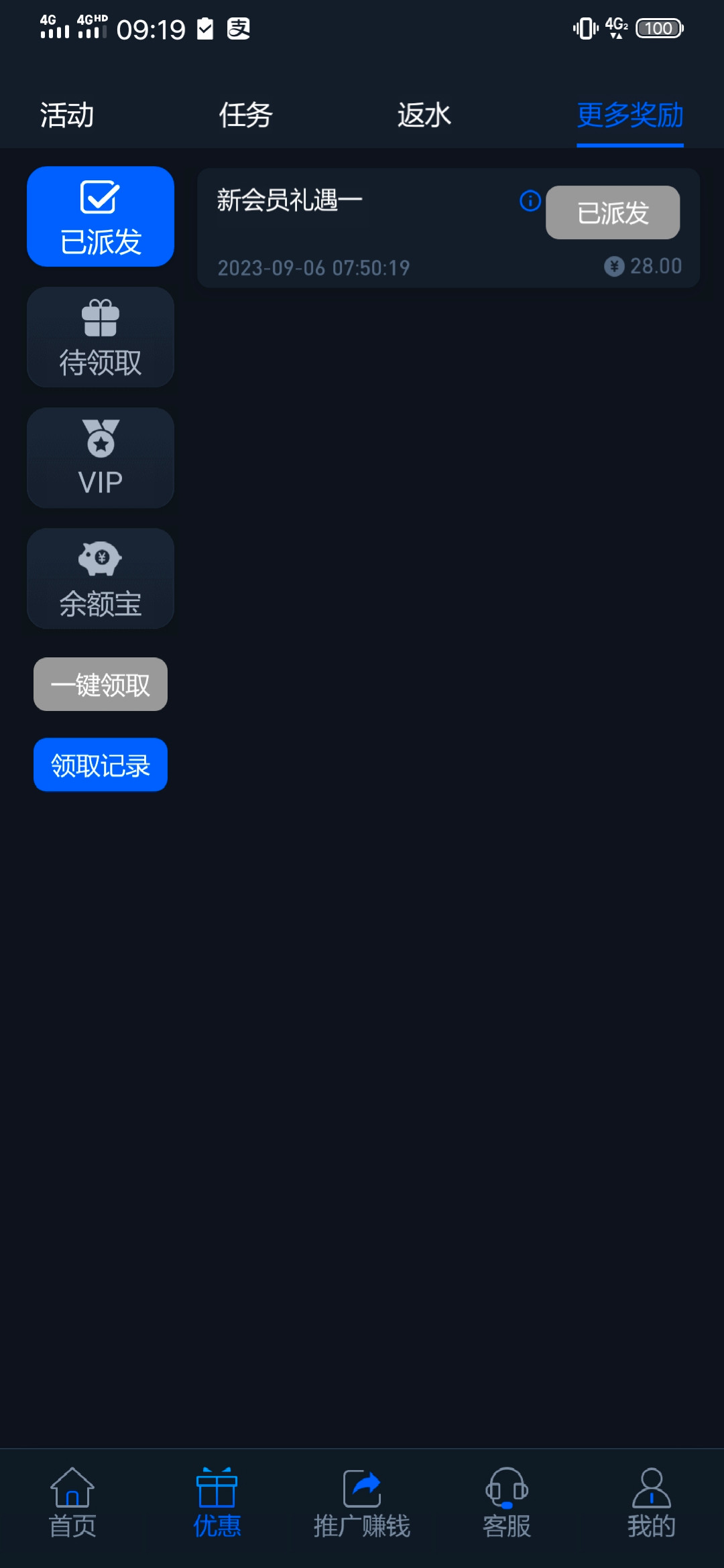Select the 更多奖励 tab
724x1568 pixels.
[x=629, y=115]
